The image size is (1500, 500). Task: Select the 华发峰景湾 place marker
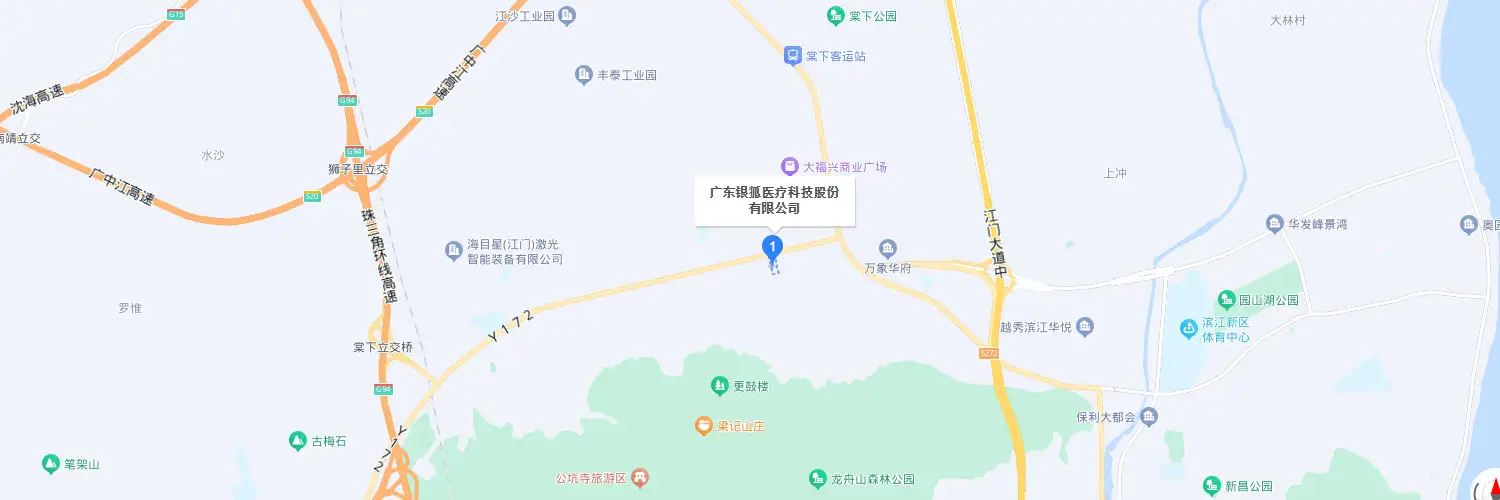pyautogui.click(x=1274, y=223)
